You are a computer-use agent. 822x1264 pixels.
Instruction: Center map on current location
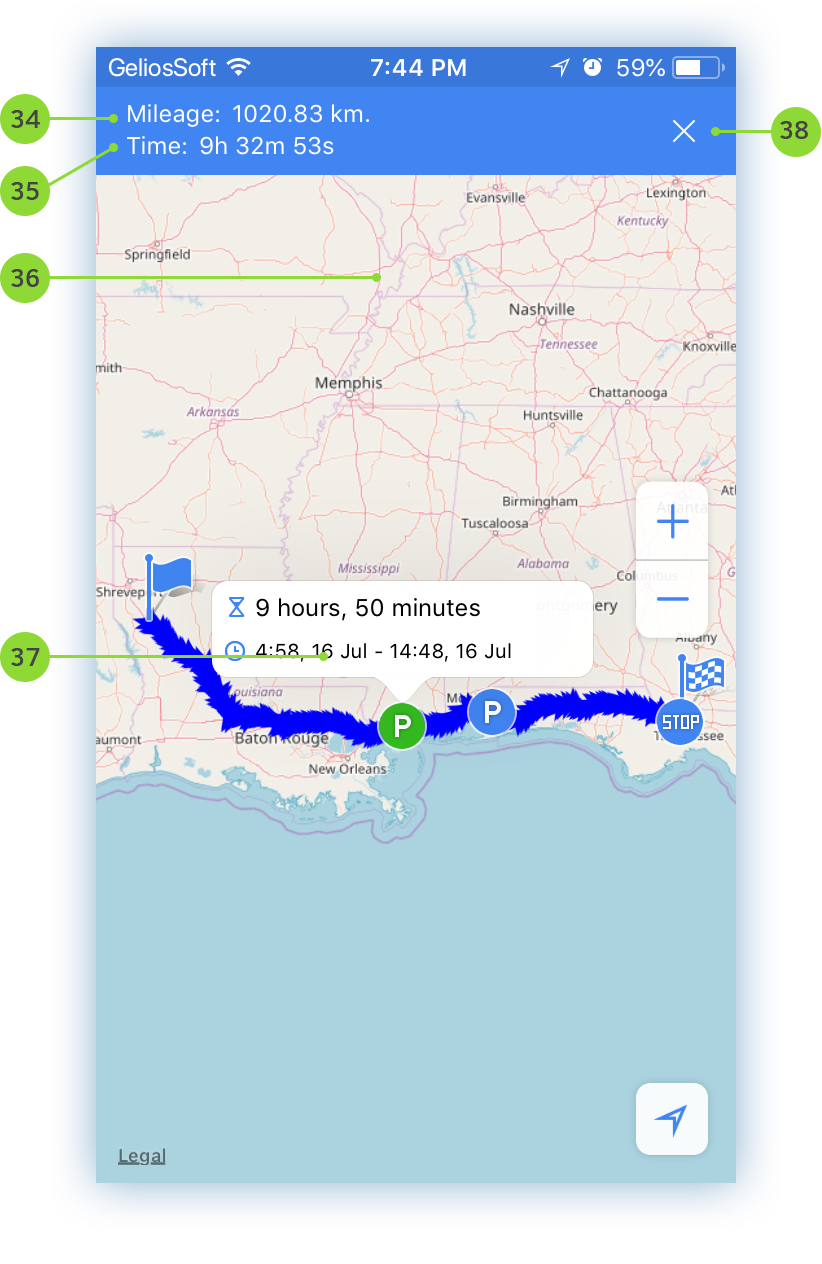pyautogui.click(x=672, y=1119)
